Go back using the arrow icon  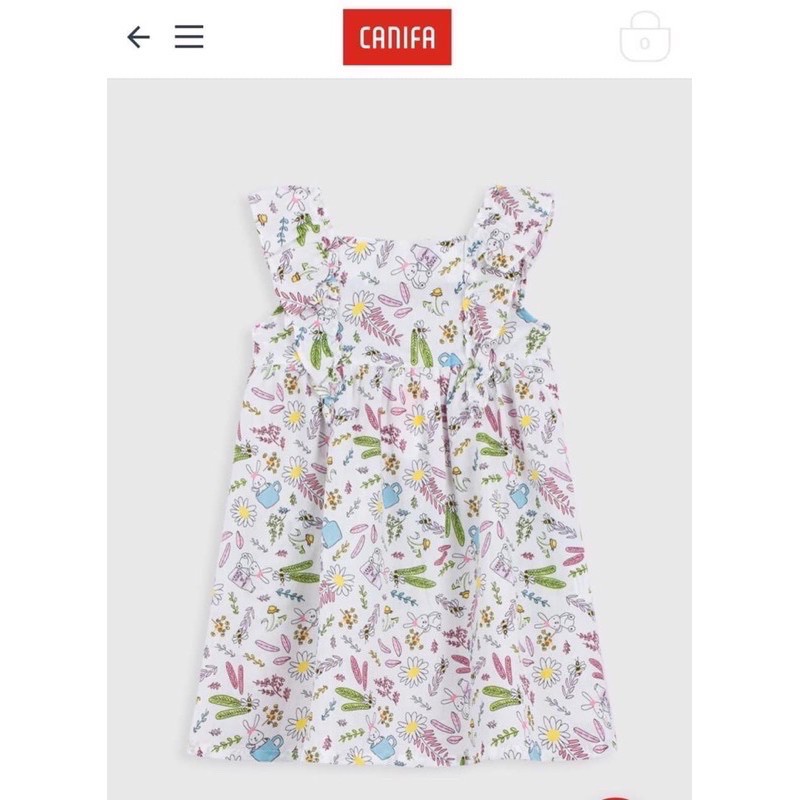point(138,37)
